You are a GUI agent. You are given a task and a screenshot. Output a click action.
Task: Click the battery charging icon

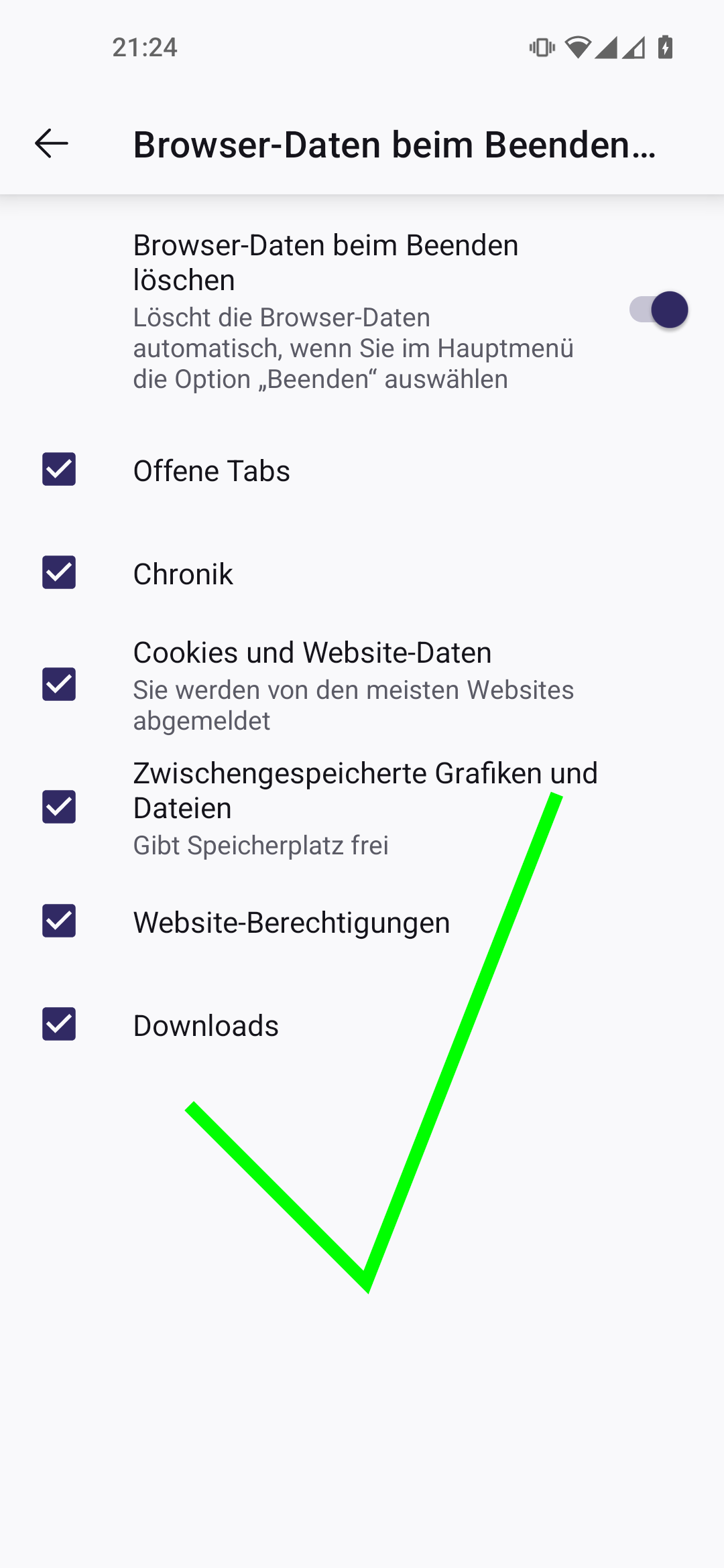664,48
